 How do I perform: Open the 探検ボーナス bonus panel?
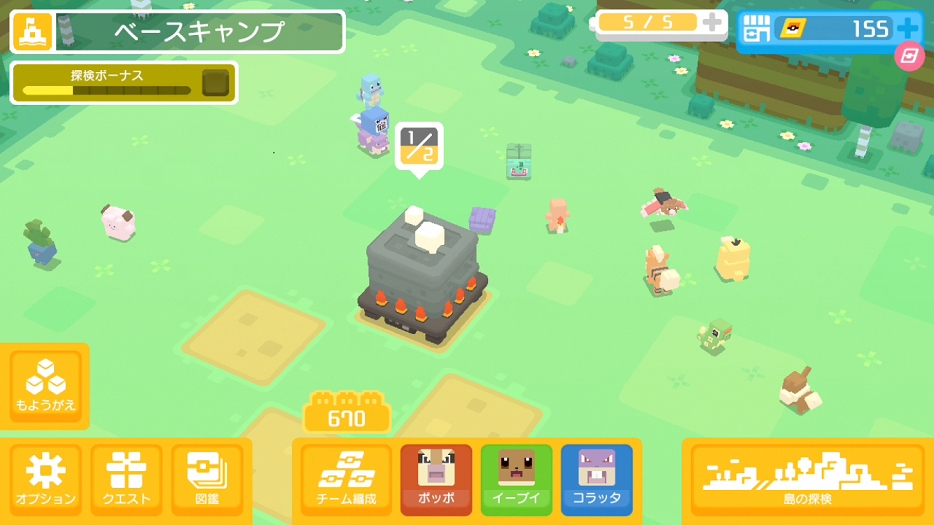[124, 83]
